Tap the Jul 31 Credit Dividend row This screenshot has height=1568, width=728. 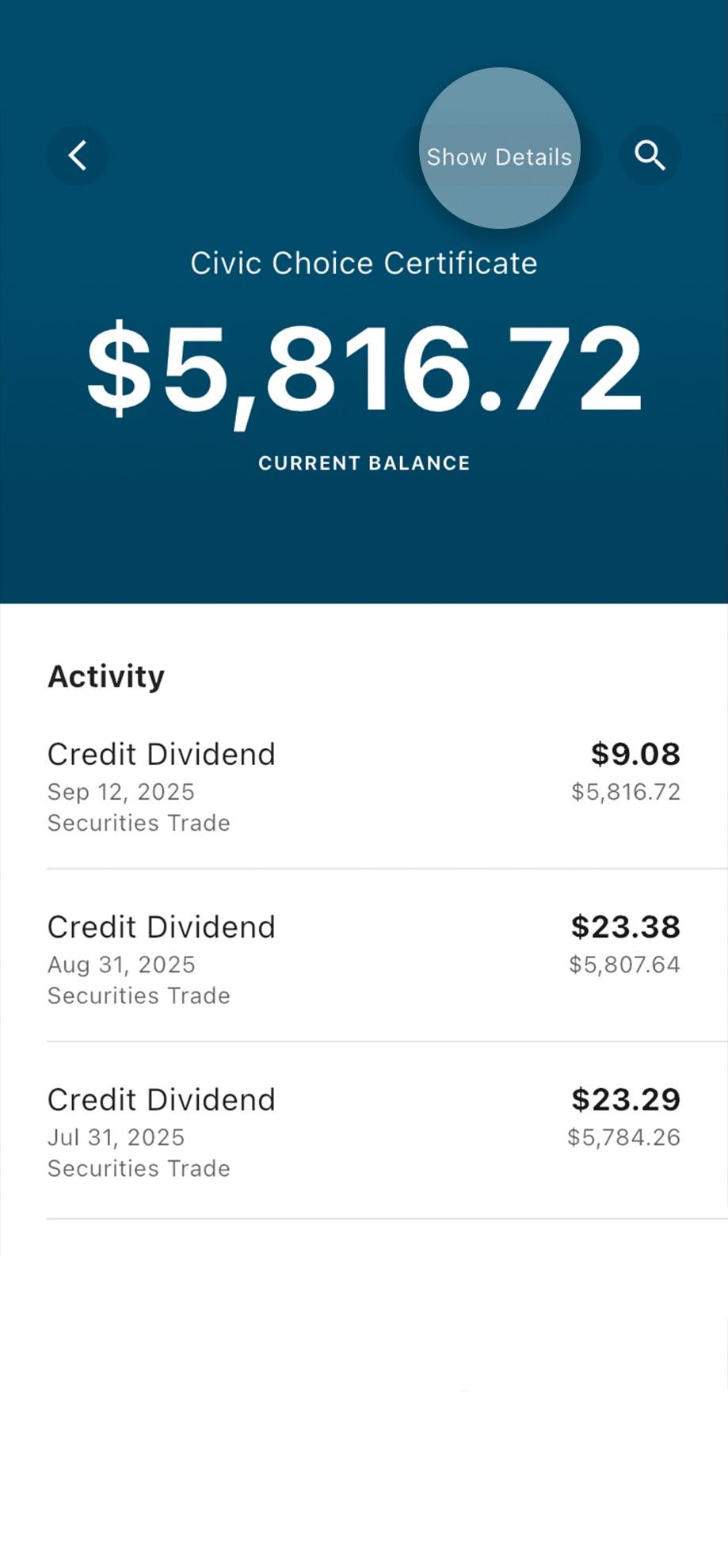point(364,1131)
